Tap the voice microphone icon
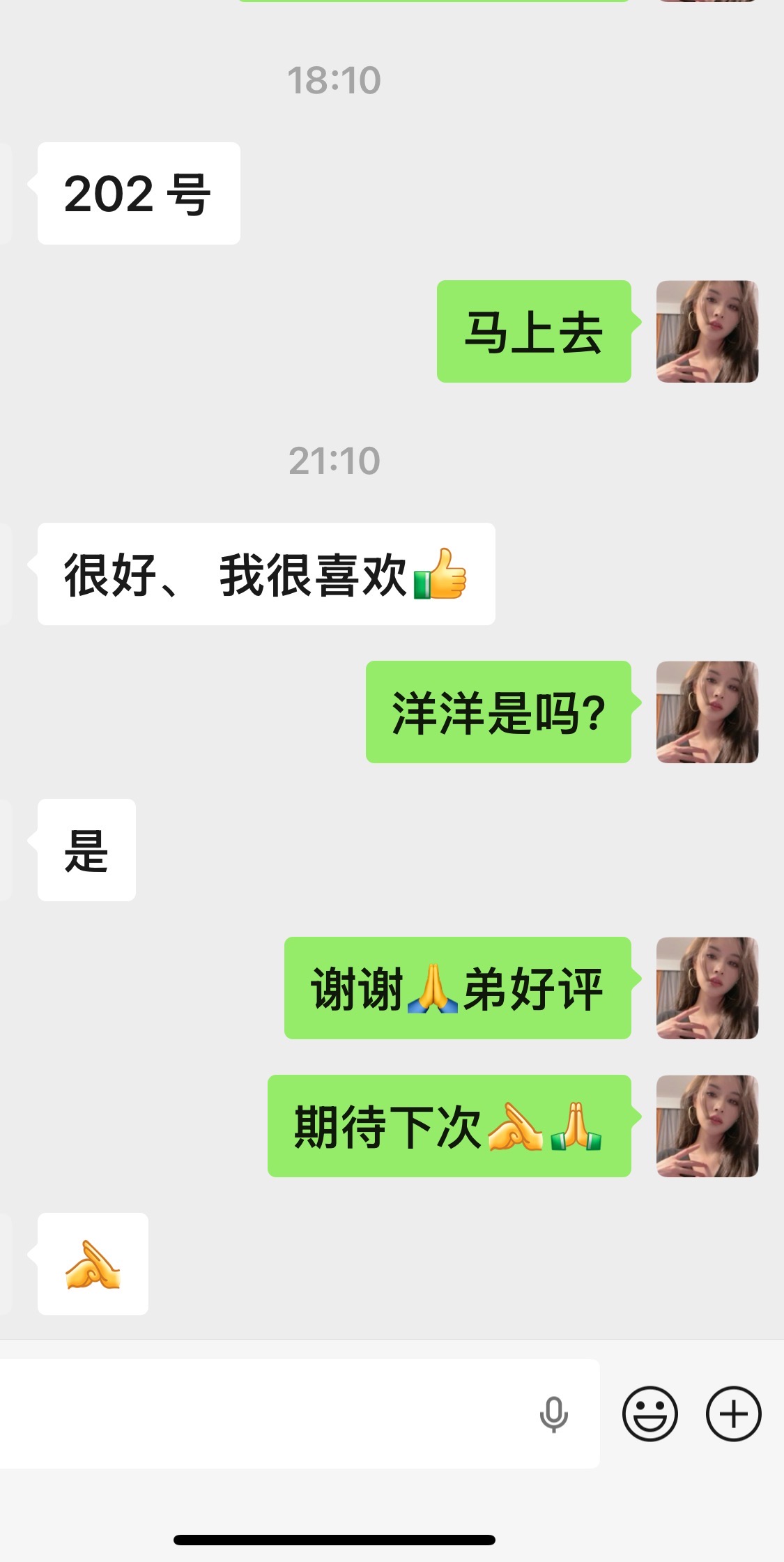Screen dimensions: 784x1562 pyautogui.click(x=554, y=1414)
